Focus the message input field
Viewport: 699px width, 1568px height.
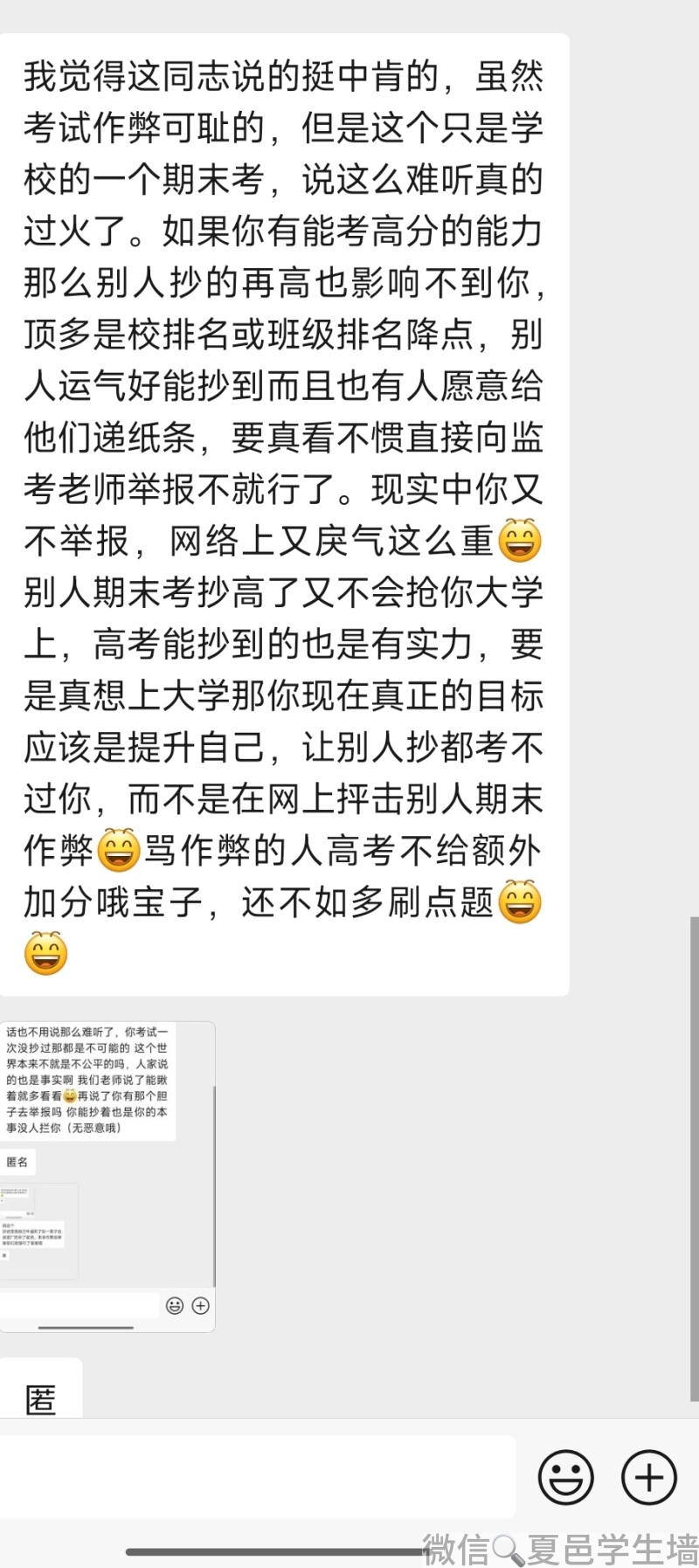pyautogui.click(x=258, y=1478)
